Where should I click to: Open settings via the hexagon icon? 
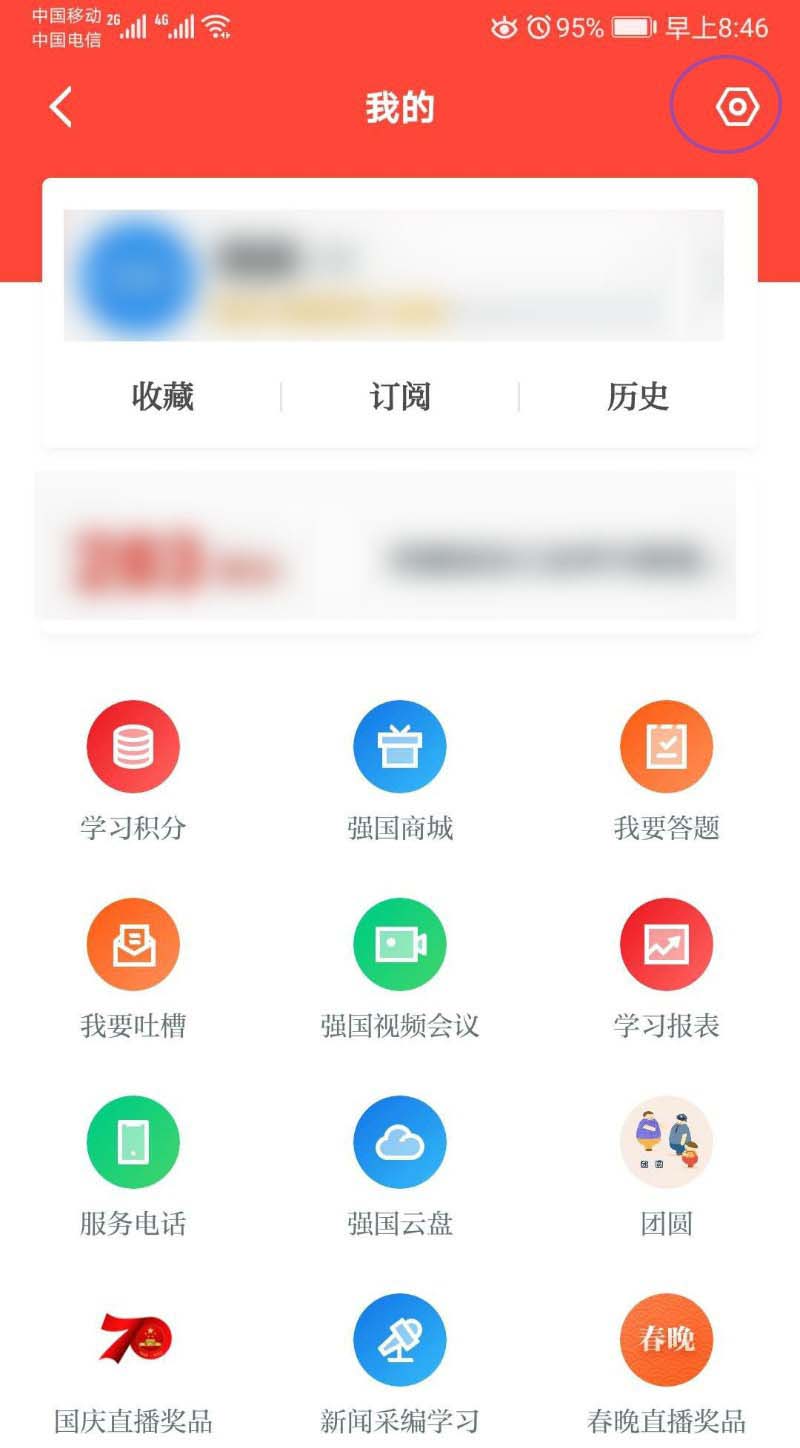coord(737,107)
